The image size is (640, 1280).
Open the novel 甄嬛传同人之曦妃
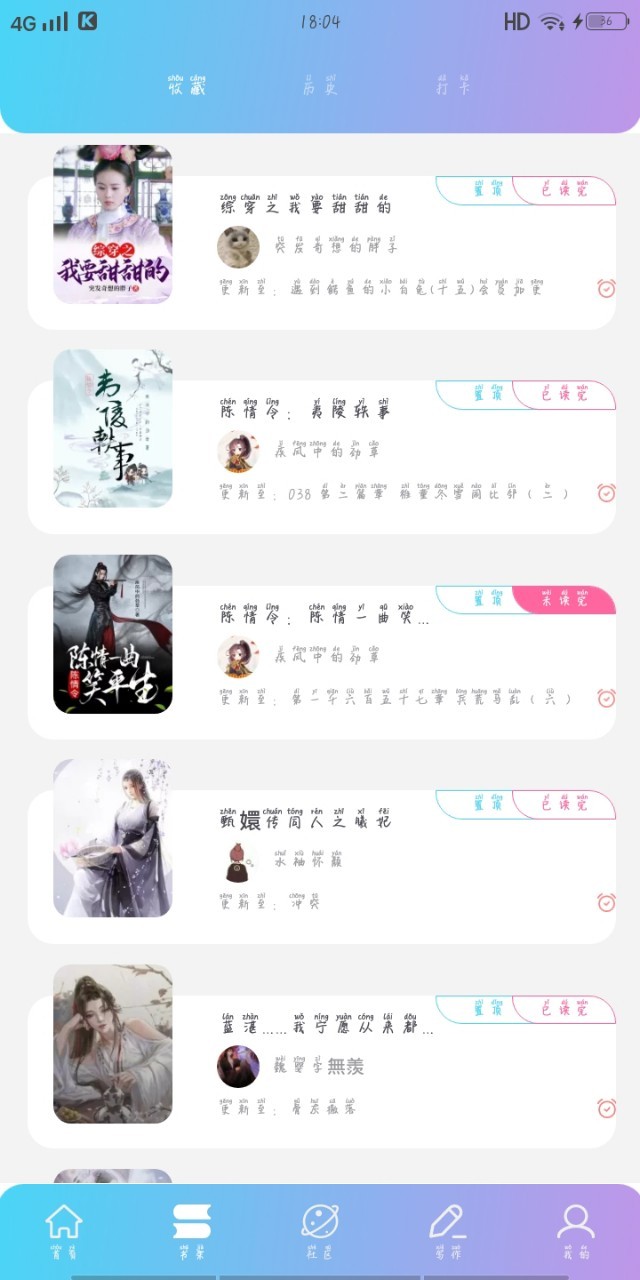coord(306,821)
